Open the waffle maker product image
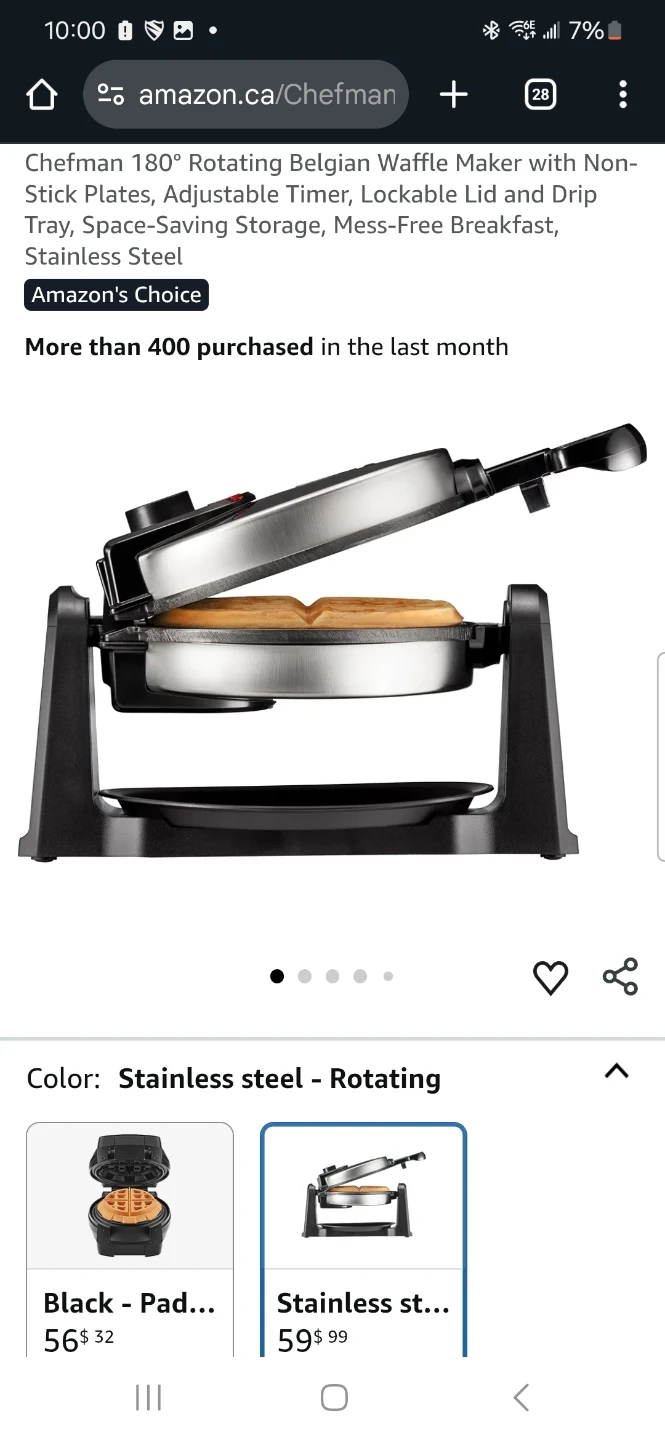Viewport: 665px width, 1440px height. [x=332, y=640]
